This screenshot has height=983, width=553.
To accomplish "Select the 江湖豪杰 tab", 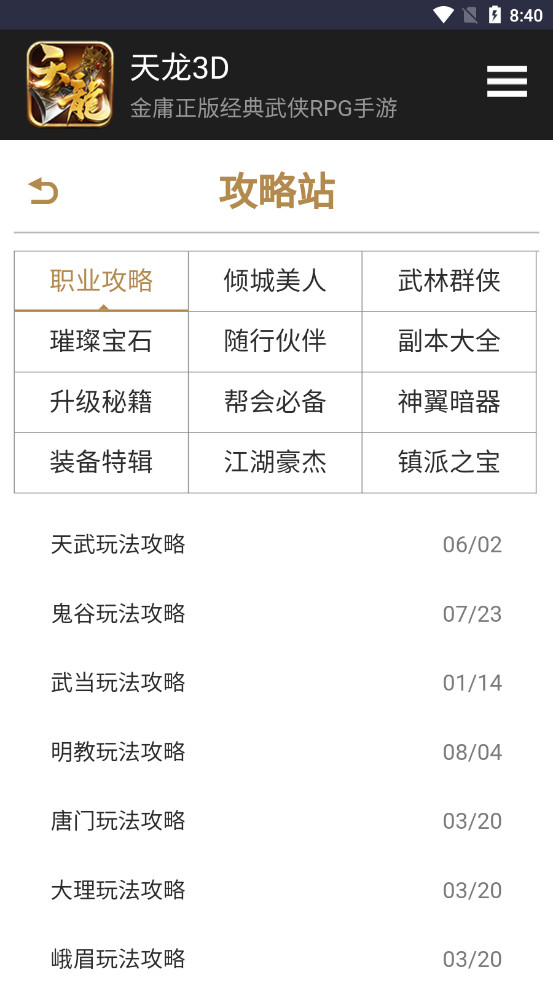I will [275, 463].
